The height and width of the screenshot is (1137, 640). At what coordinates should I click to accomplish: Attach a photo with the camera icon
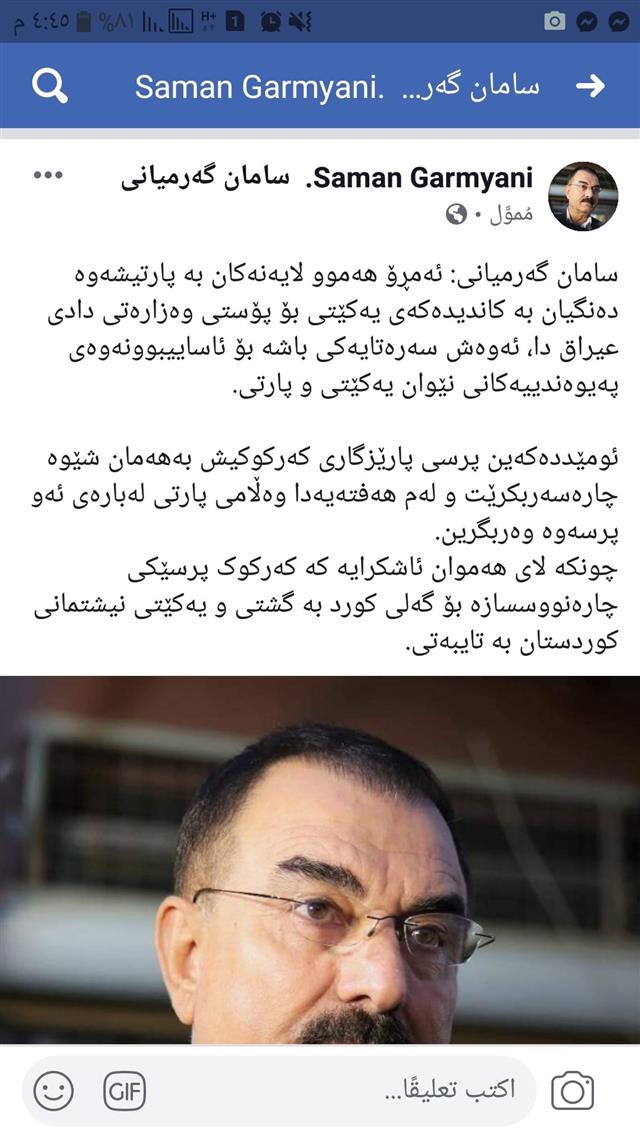point(573,1091)
